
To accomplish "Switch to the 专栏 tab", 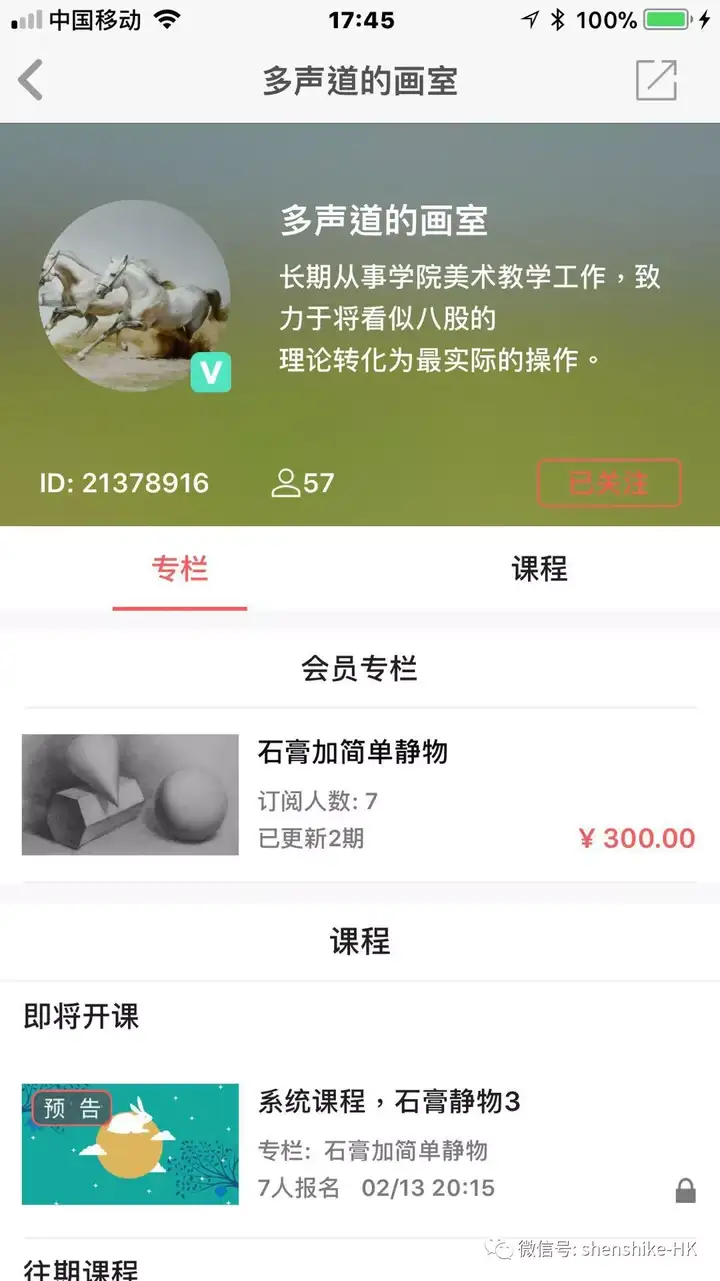I will coord(180,570).
